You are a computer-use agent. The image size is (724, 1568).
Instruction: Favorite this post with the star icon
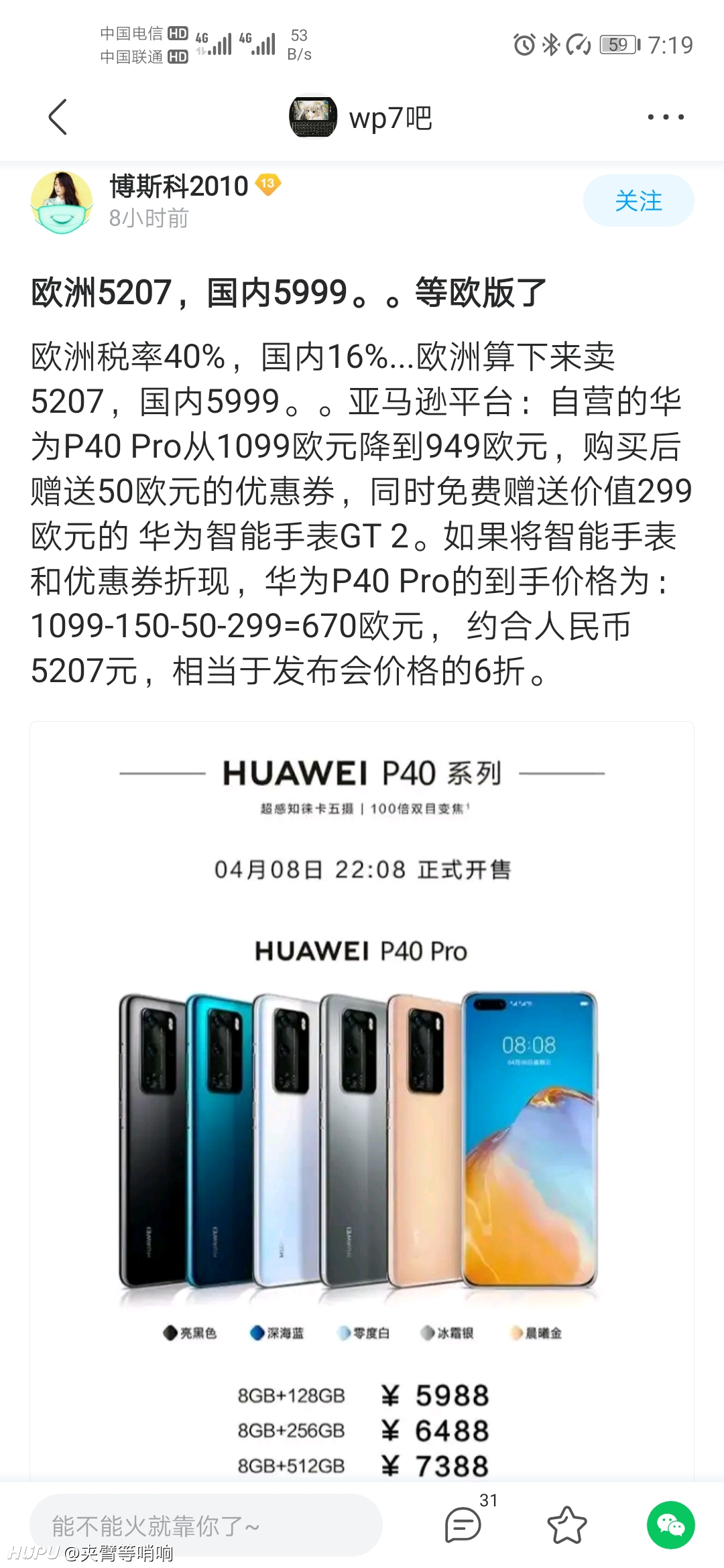coord(566,1525)
